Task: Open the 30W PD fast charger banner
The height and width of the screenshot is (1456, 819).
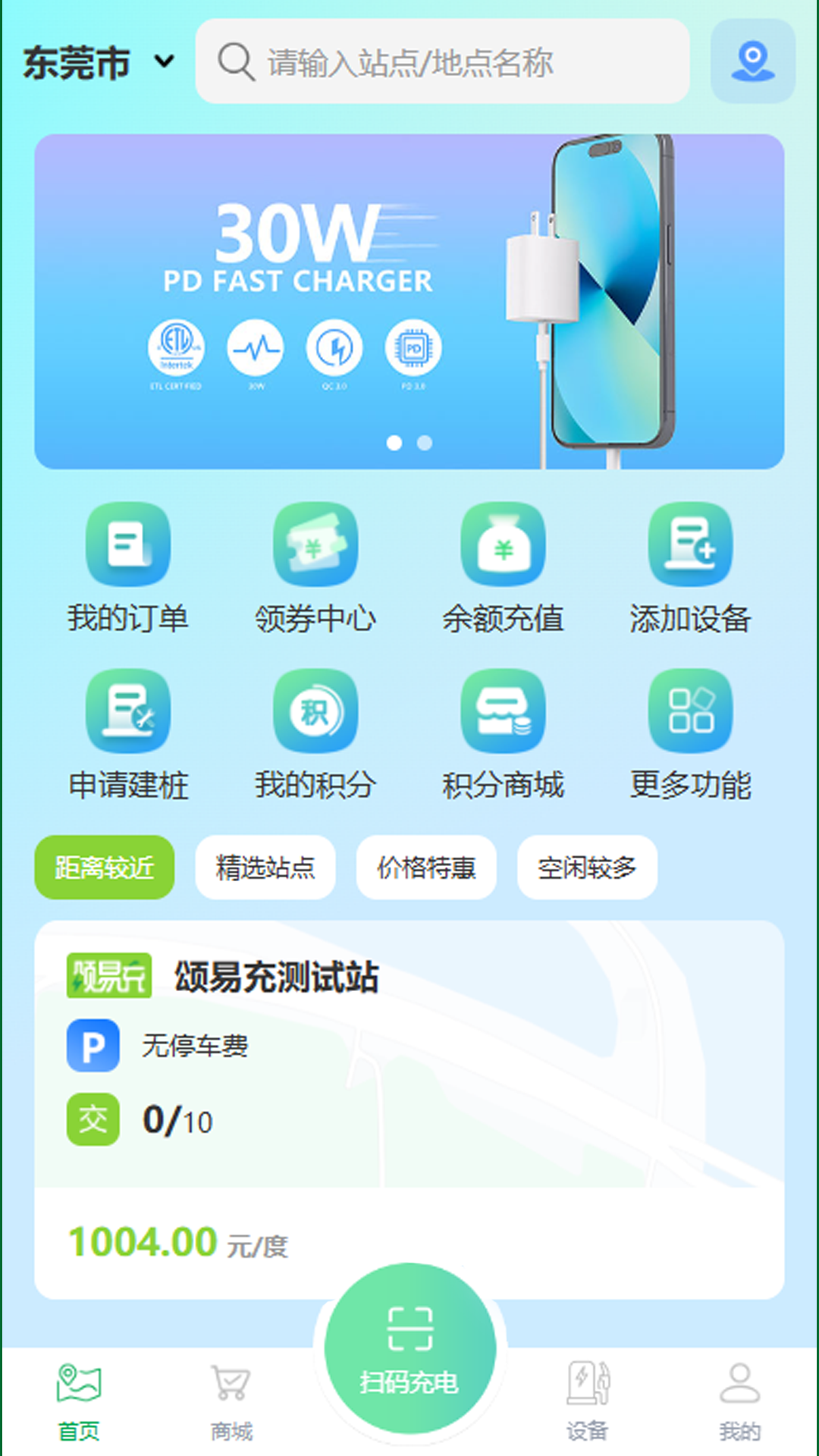Action: pos(409,301)
